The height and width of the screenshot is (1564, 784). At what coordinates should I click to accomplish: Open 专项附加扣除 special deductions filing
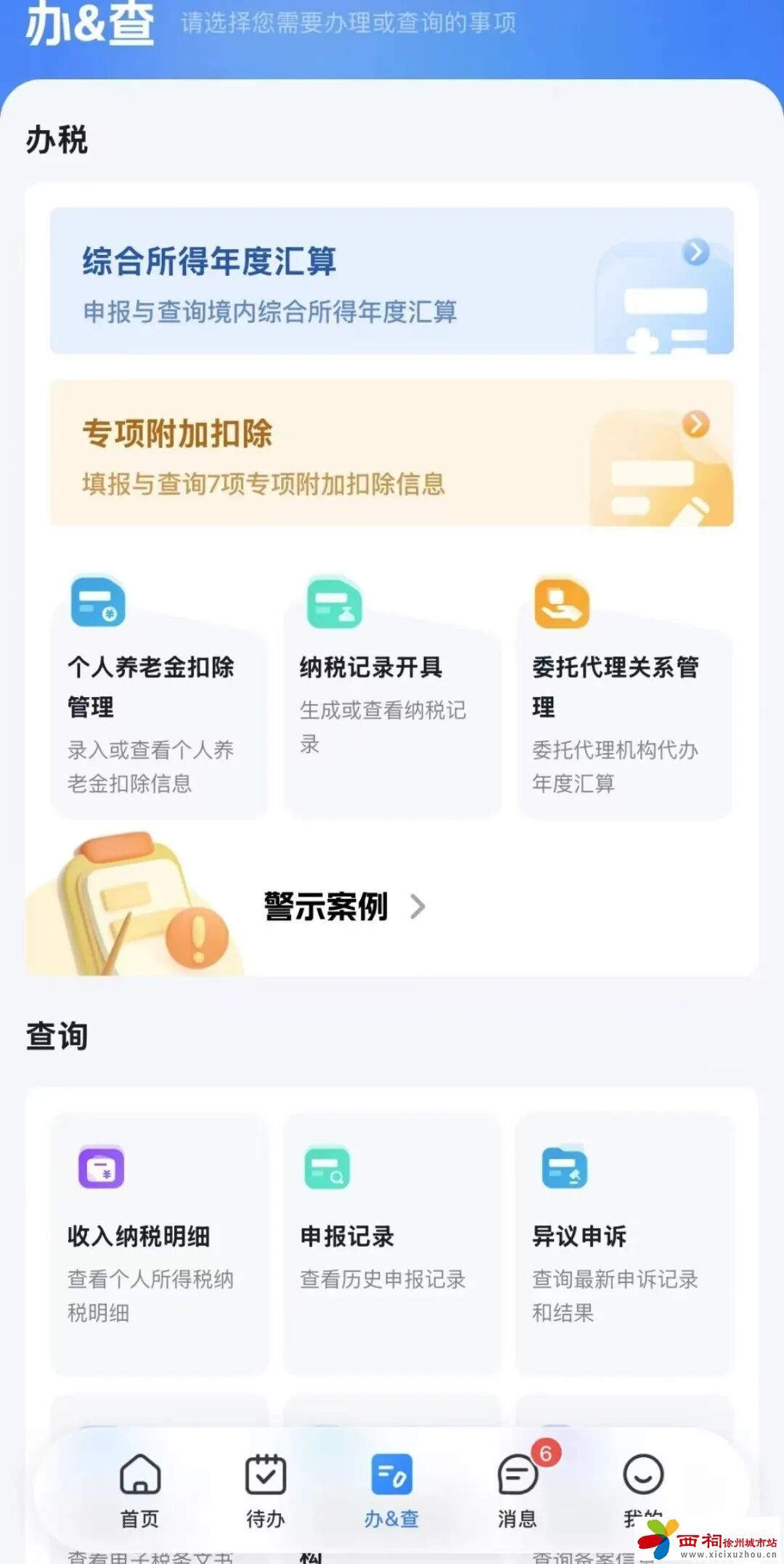pyautogui.click(x=290, y=454)
